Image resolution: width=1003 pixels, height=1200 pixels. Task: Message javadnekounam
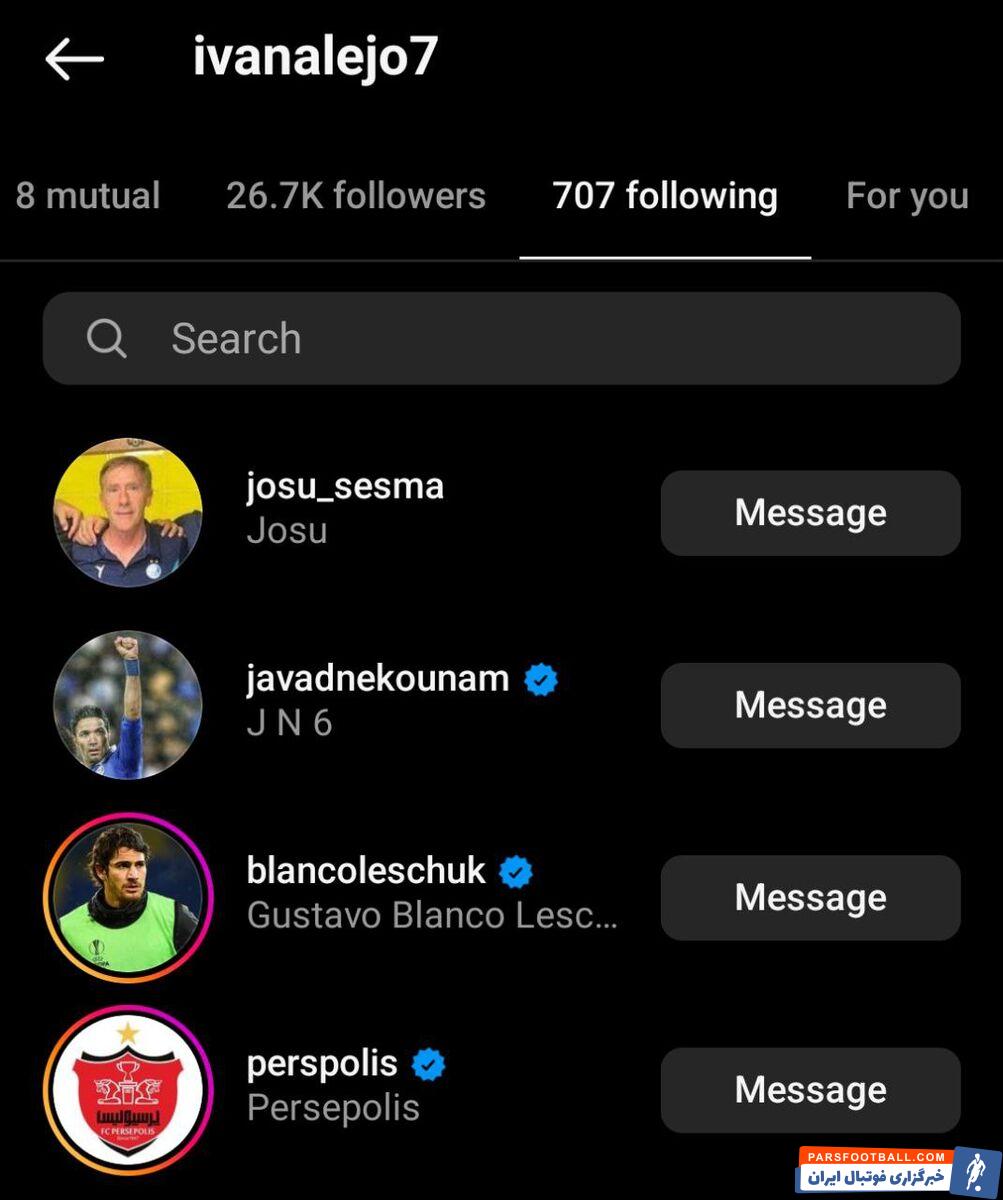pyautogui.click(x=810, y=705)
